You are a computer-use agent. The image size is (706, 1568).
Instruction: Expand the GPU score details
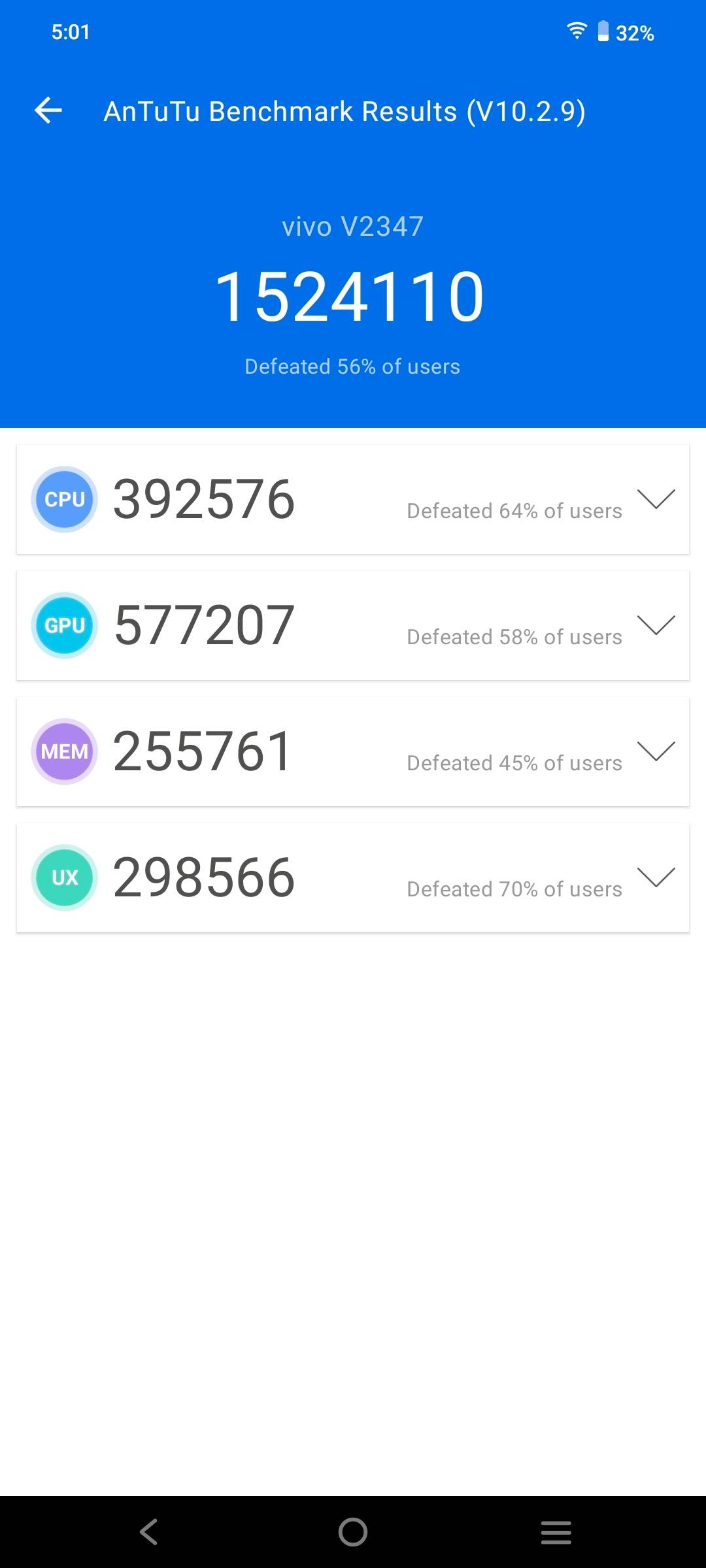tap(657, 625)
